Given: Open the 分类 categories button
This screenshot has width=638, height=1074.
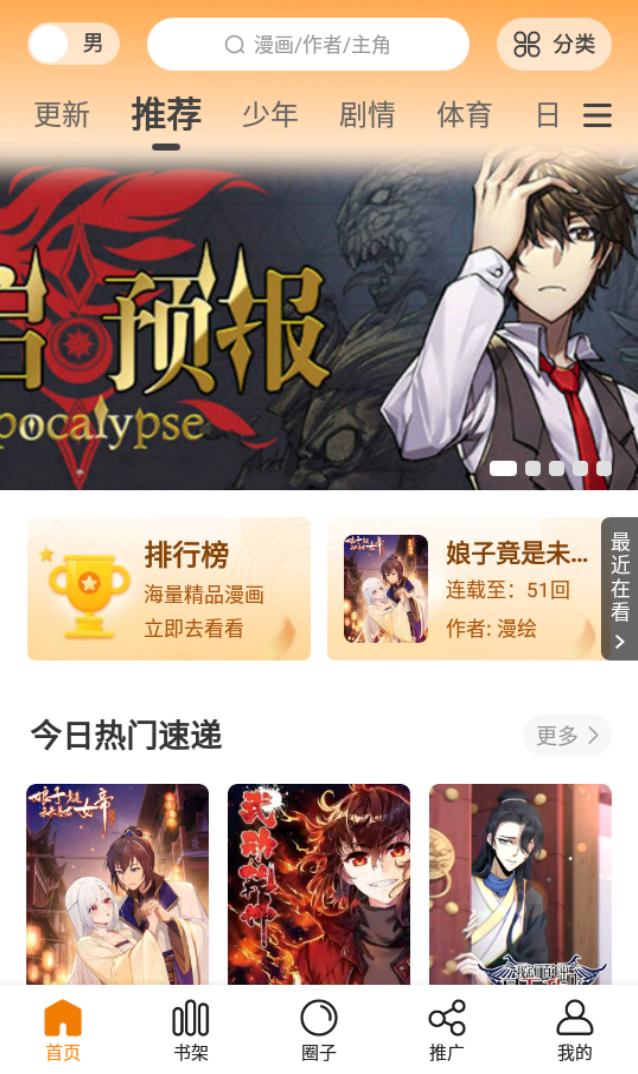Looking at the screenshot, I should tap(554, 44).
